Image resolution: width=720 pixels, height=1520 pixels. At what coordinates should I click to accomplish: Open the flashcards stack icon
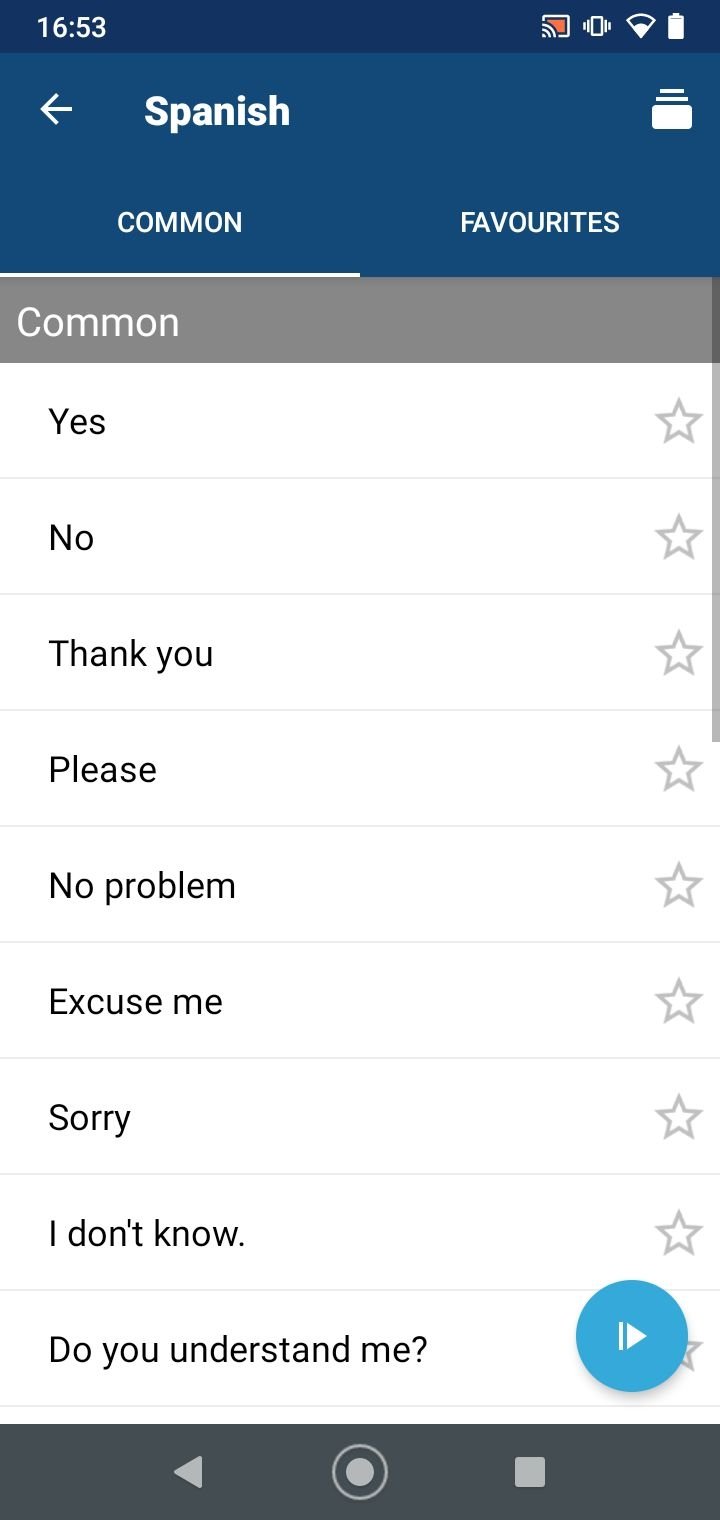[x=671, y=110]
